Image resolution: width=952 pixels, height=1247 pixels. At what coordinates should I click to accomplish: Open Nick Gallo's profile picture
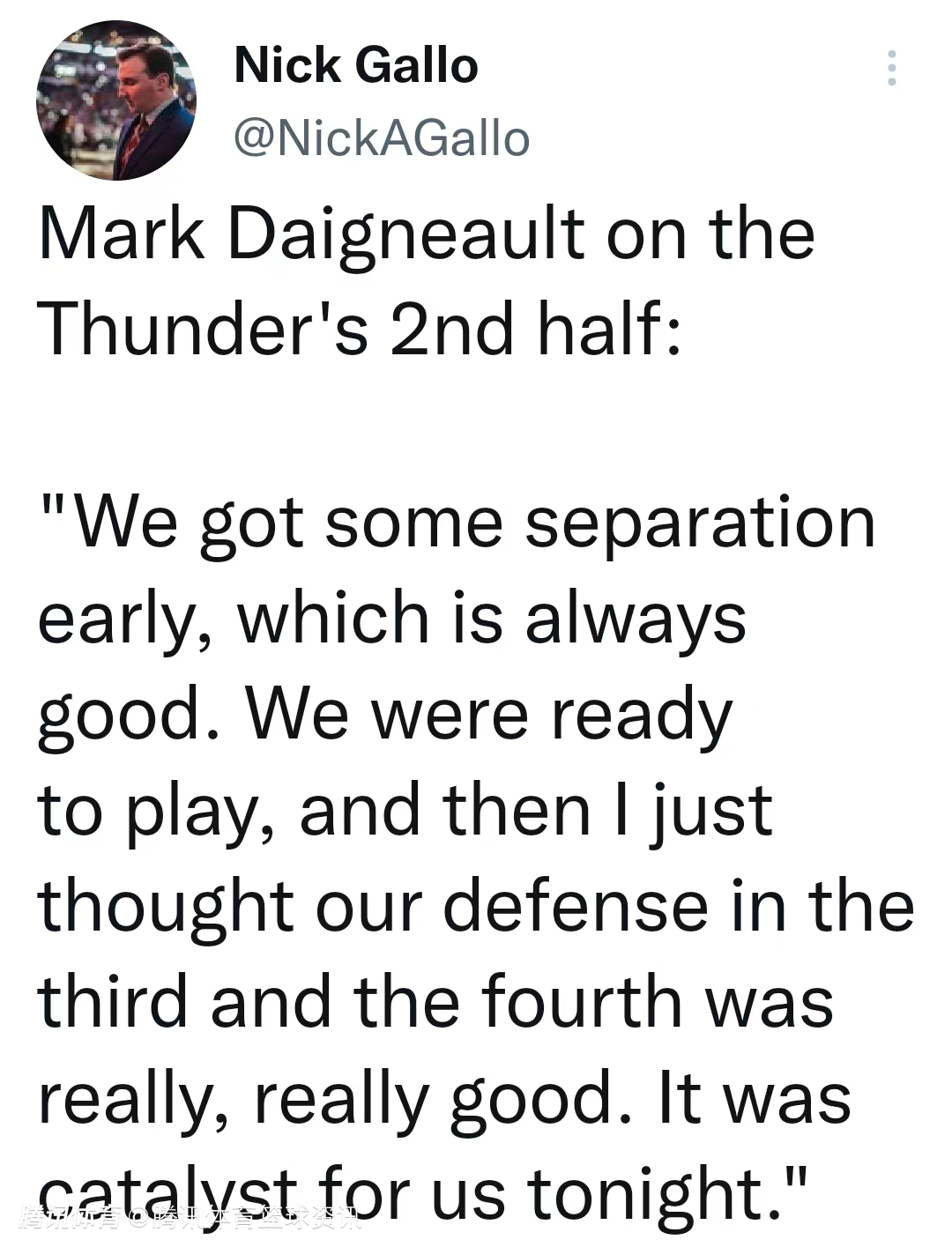pos(115,100)
